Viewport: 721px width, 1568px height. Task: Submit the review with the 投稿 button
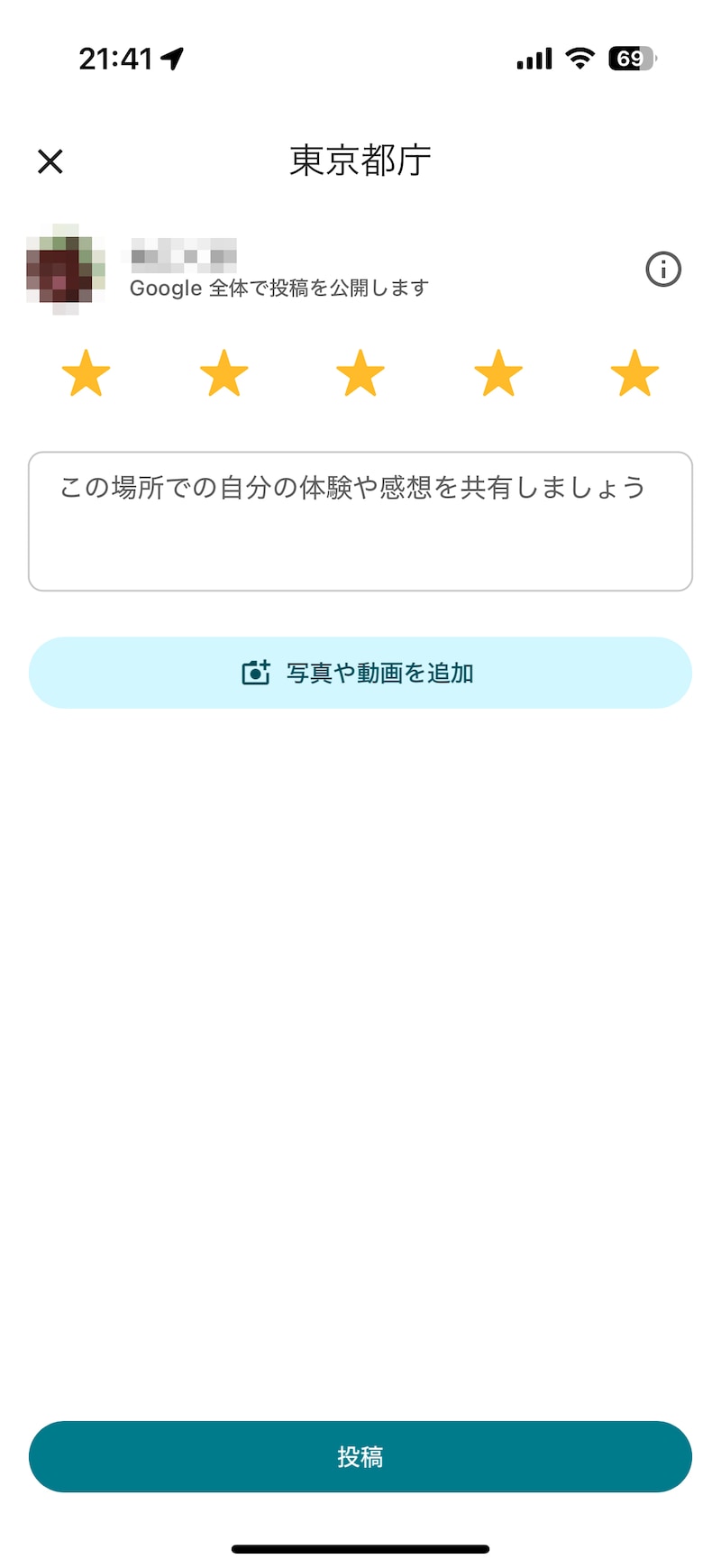pos(360,1456)
